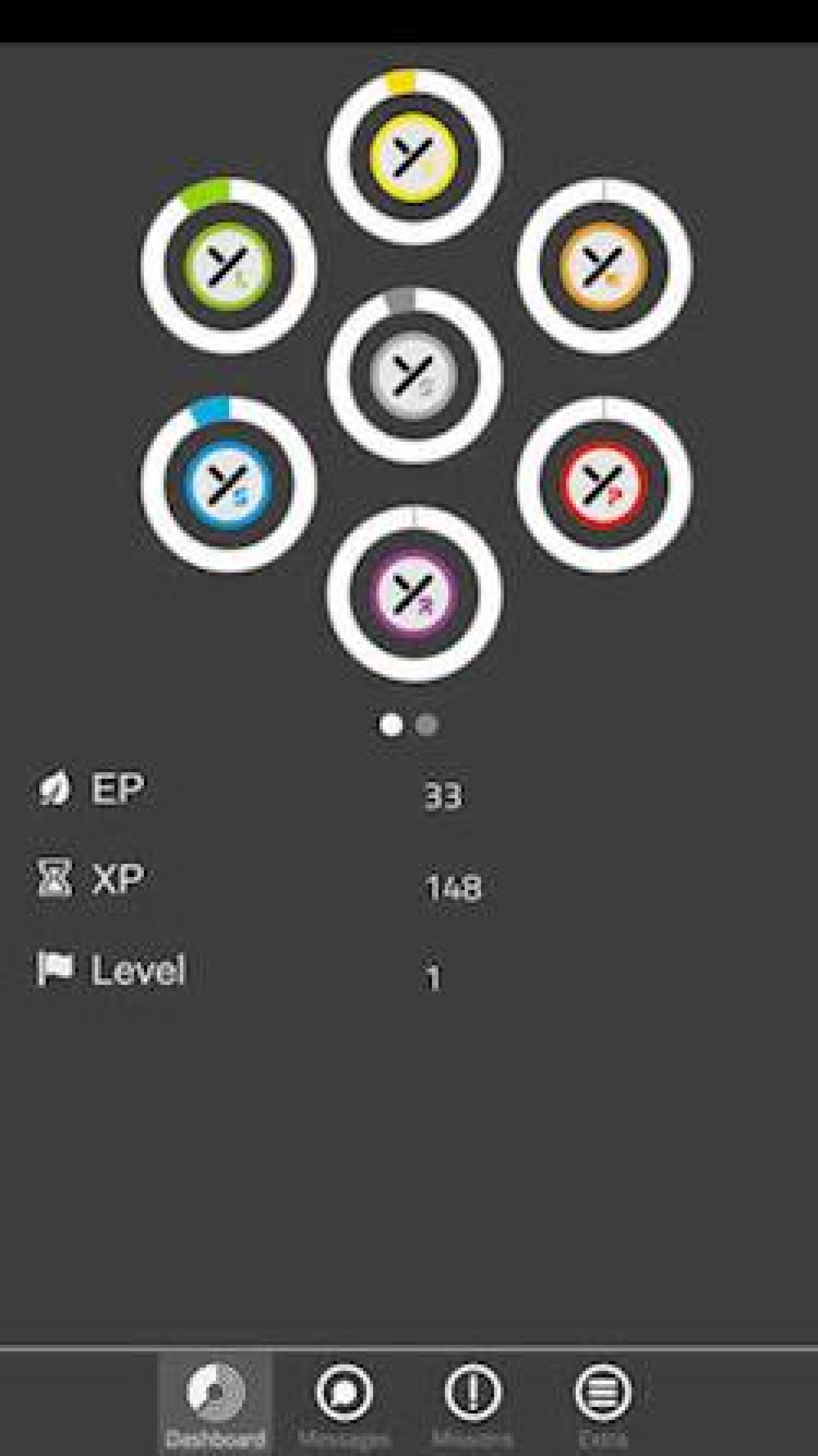Screen dimensions: 818x1456
Task: Go to the second page dot
Action: [427, 725]
